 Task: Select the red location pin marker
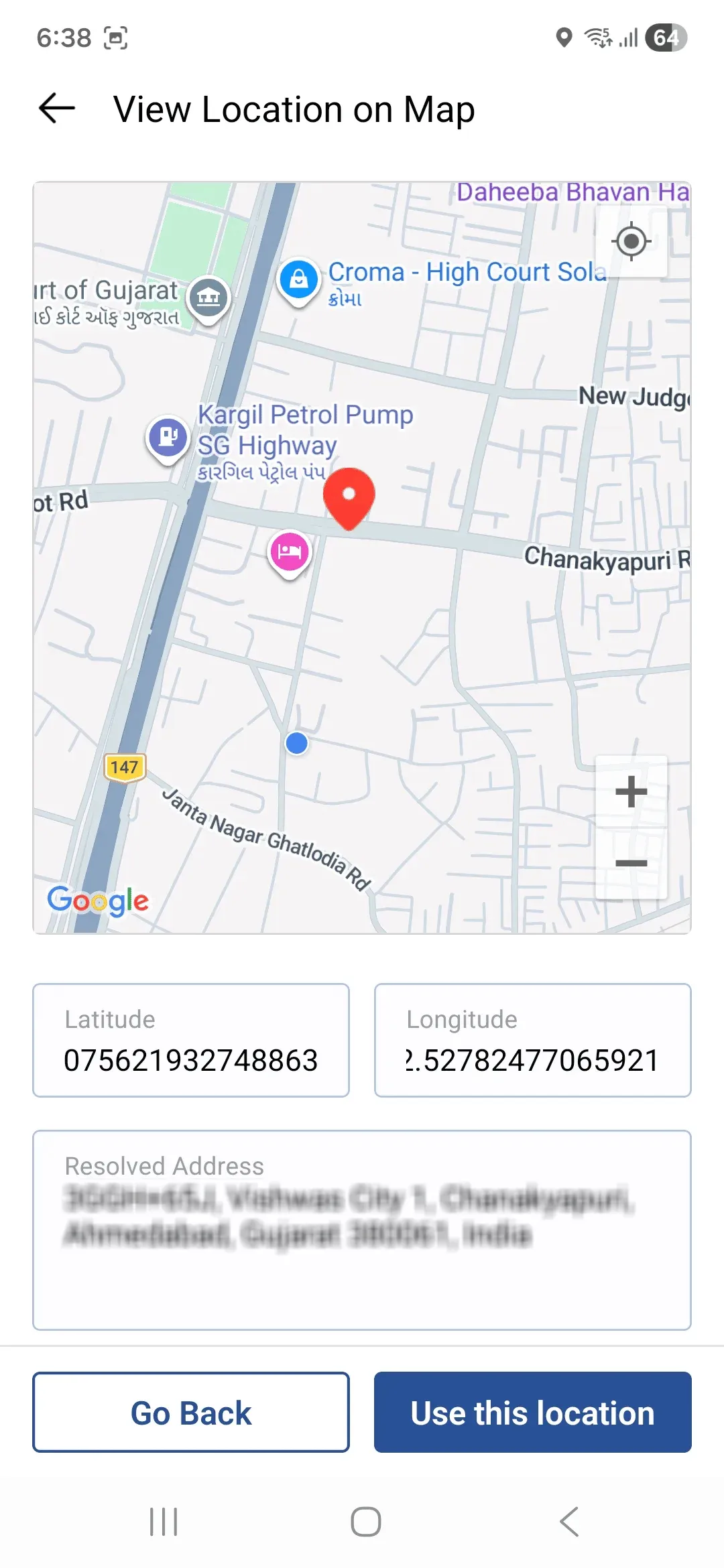pos(349,499)
